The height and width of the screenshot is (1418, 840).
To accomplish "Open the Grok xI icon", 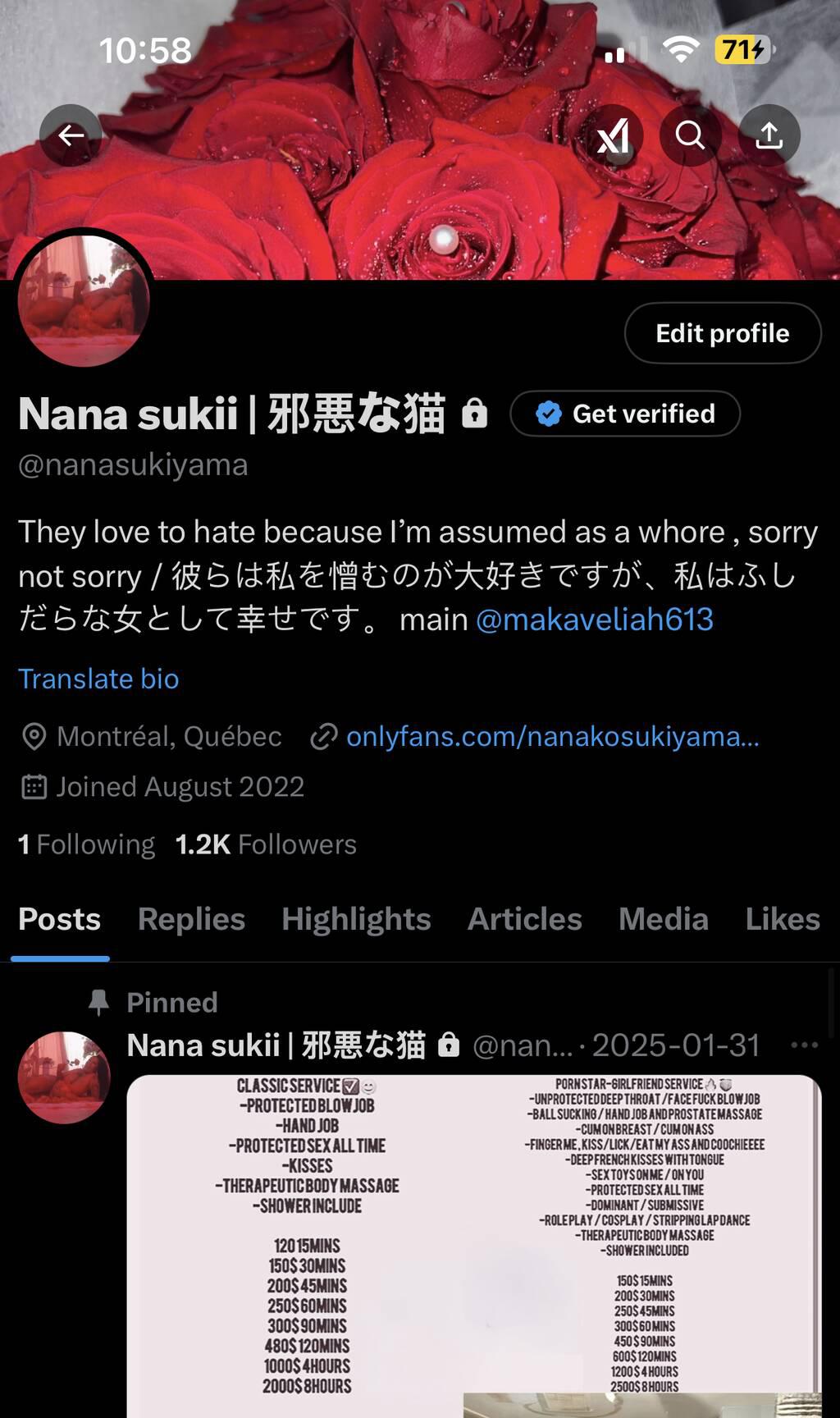I will coord(613,135).
